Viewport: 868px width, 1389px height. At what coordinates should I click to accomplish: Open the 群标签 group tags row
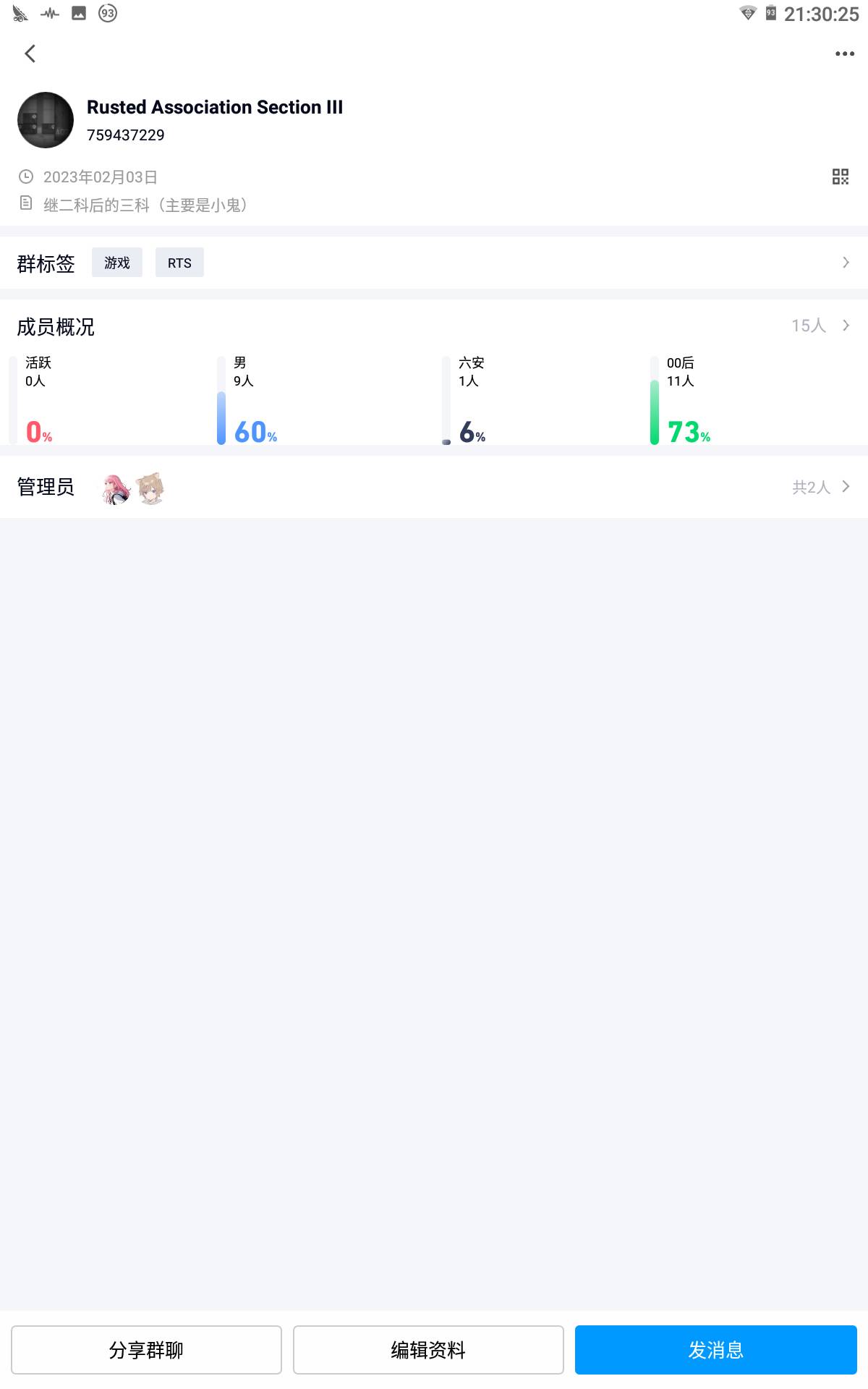[434, 263]
